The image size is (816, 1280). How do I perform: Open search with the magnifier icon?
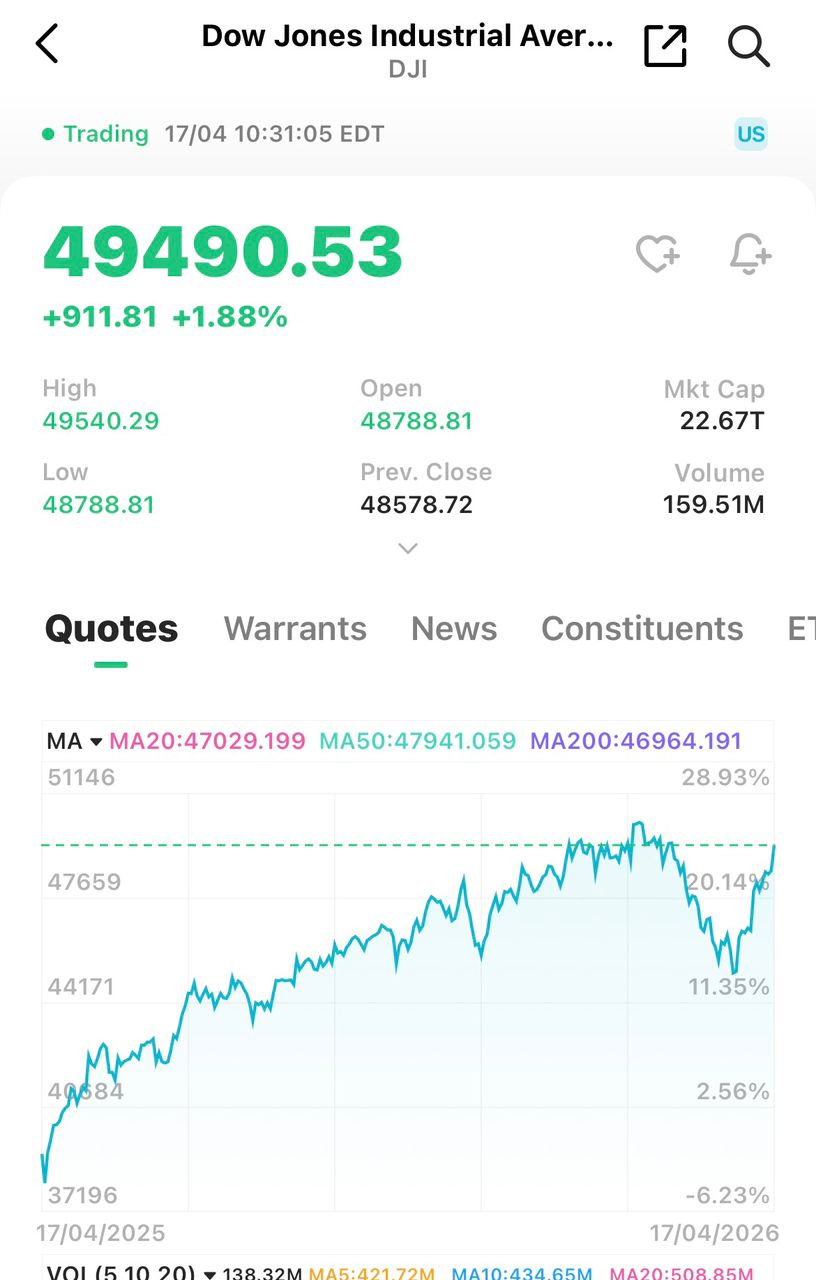(x=748, y=45)
